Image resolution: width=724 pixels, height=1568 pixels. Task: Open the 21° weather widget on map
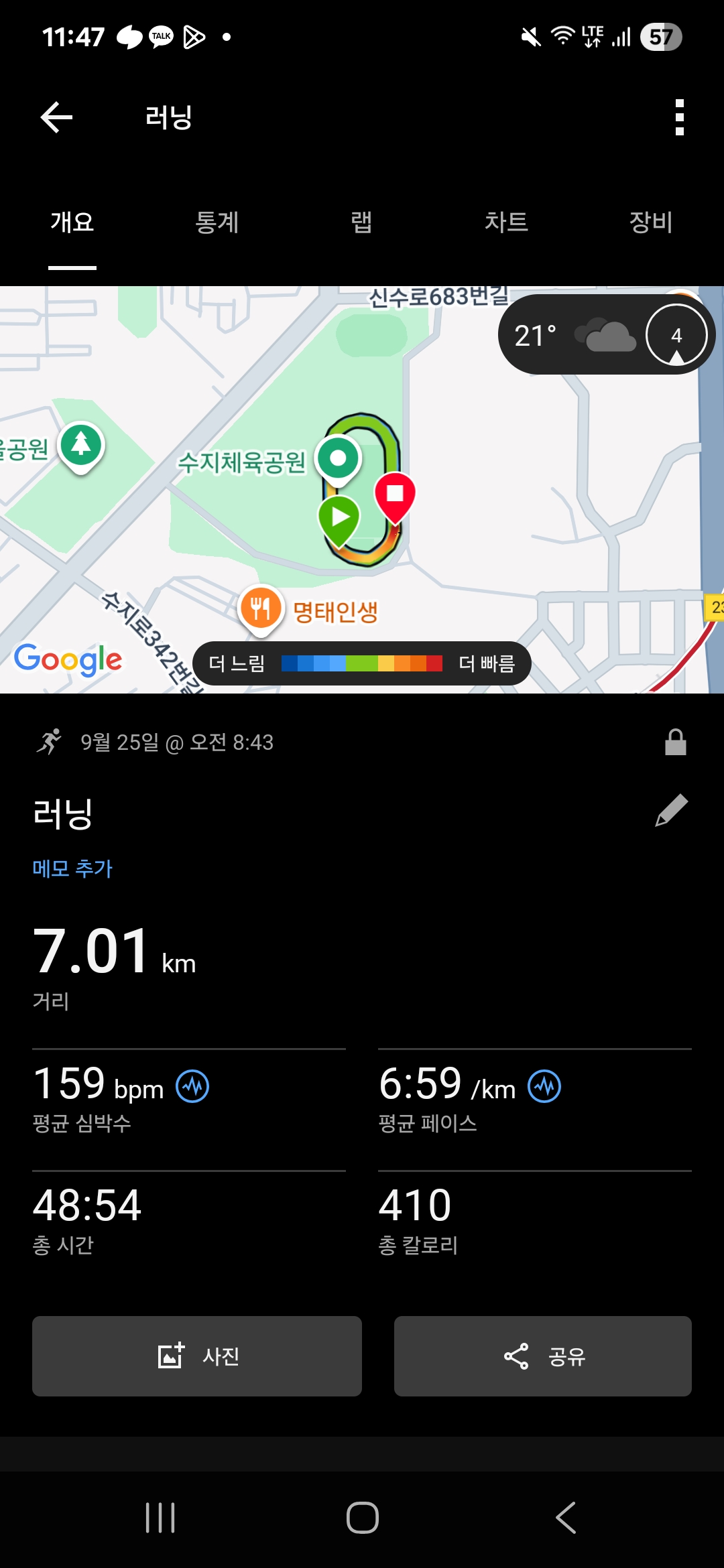607,334
